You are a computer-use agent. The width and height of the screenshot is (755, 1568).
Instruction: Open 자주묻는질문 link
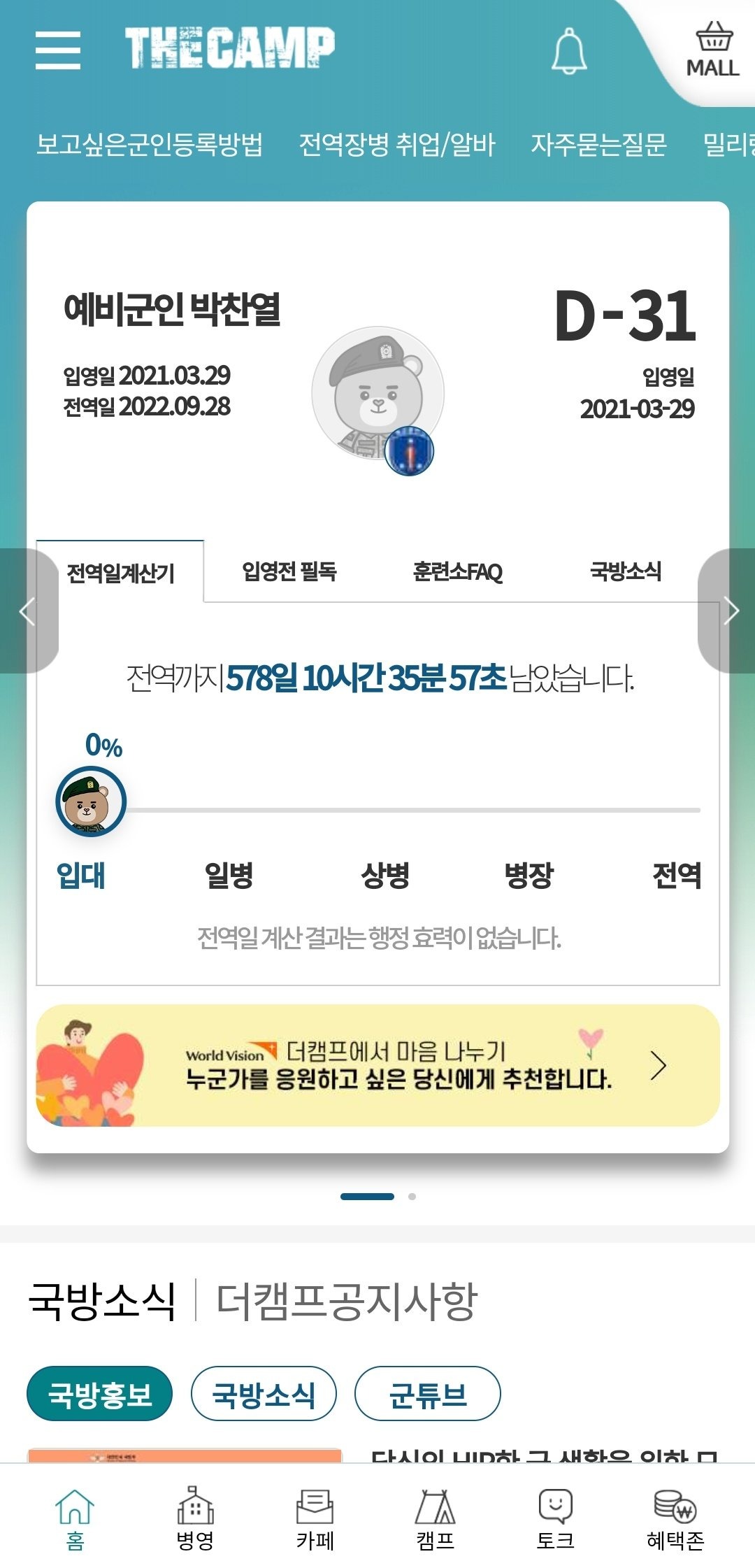598,144
